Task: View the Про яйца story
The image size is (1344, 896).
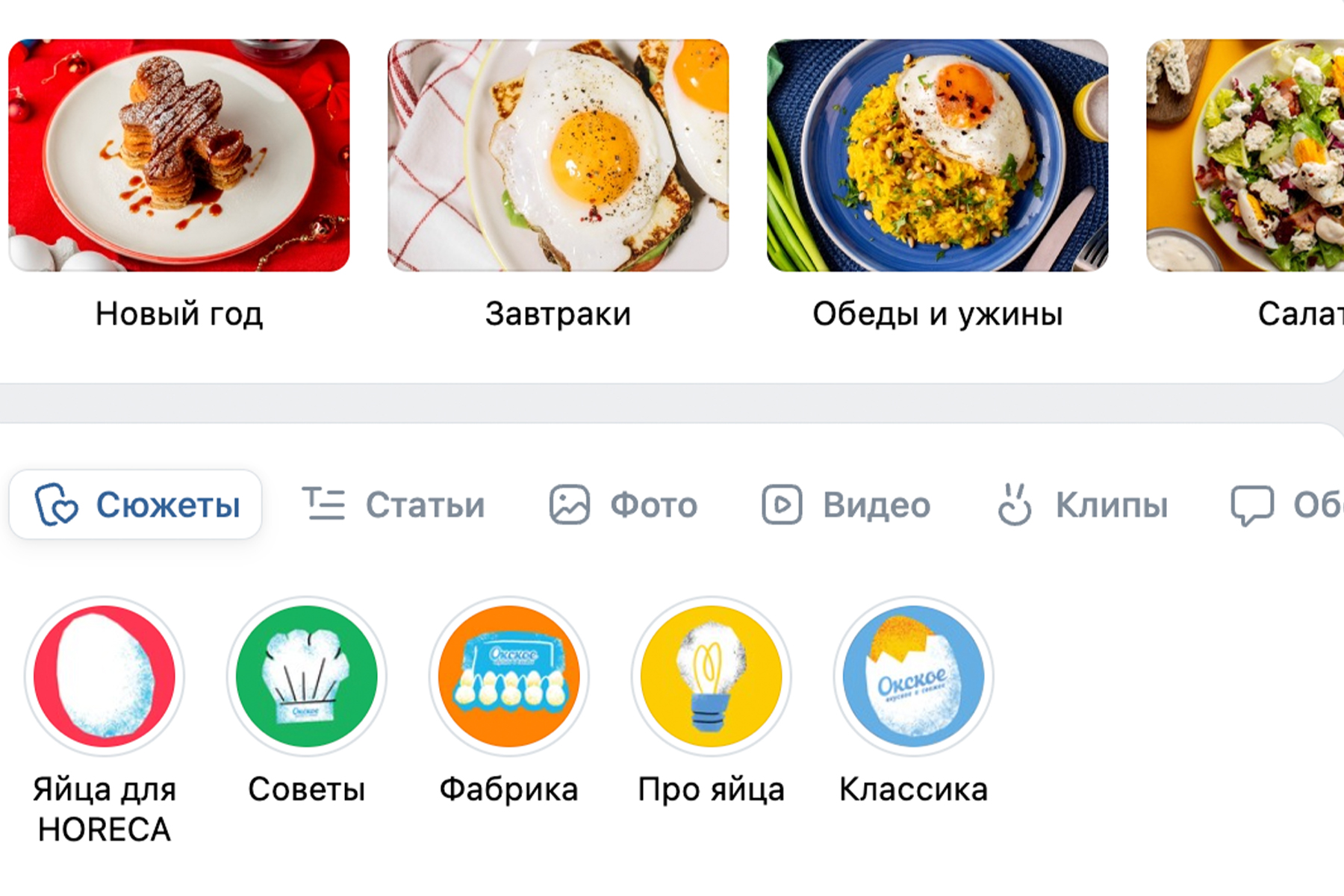Action: click(712, 676)
